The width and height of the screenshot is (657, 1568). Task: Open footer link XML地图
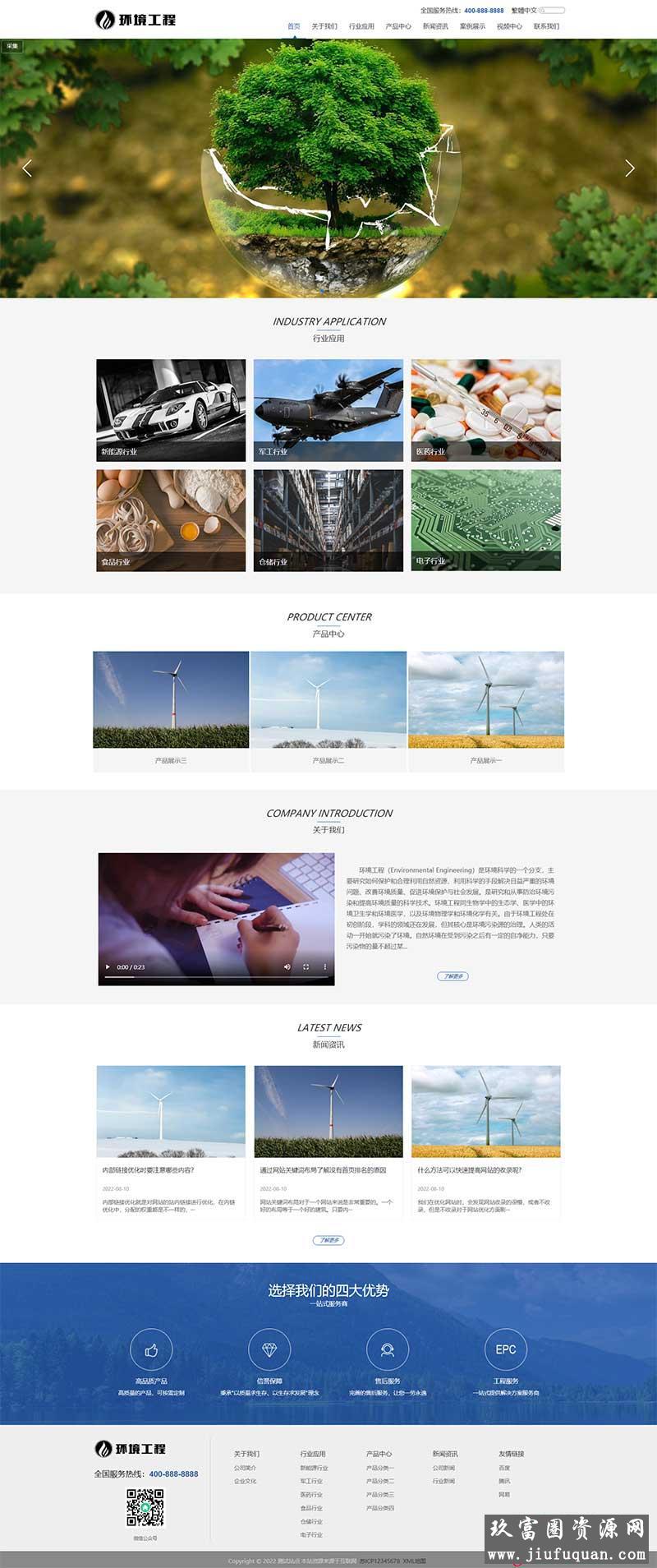click(414, 1561)
